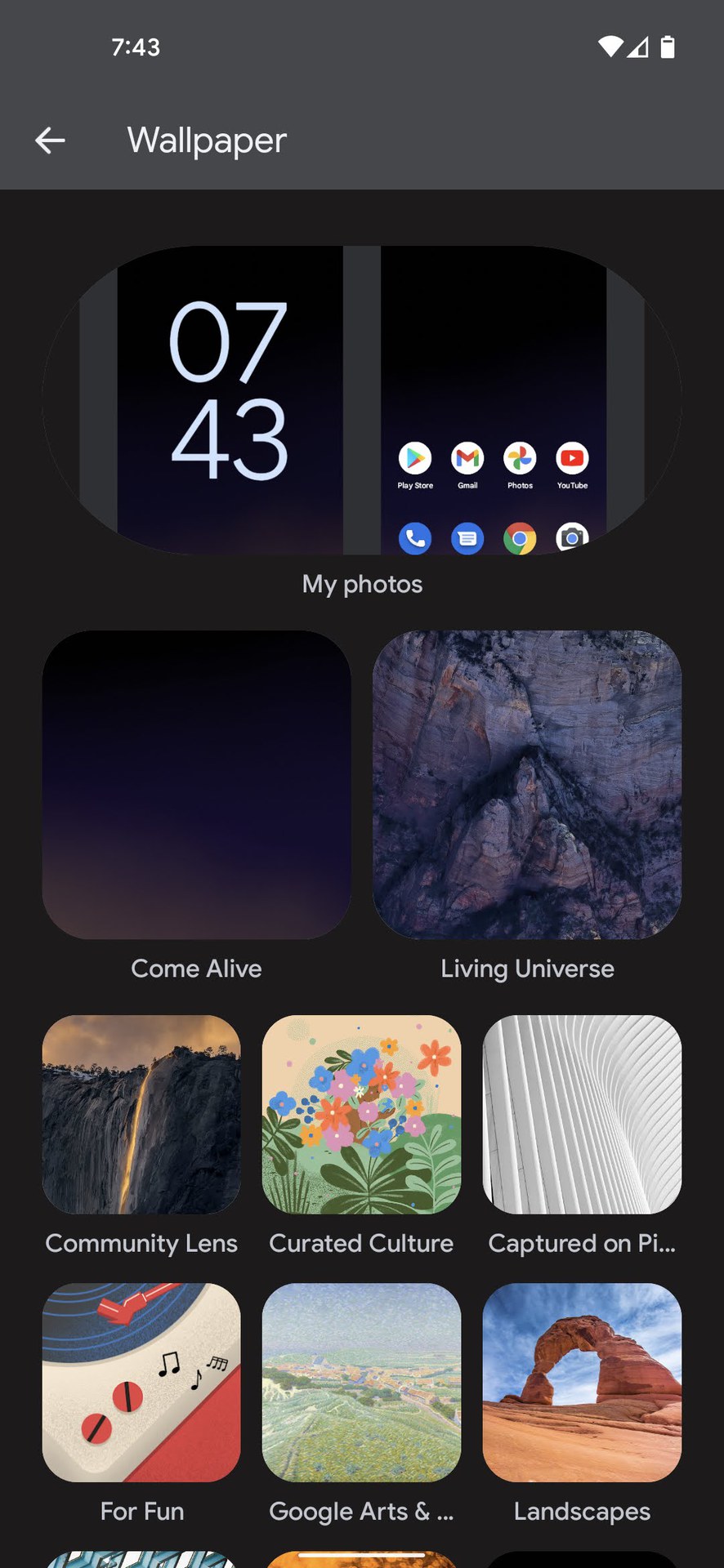Open My photos wallpaper preview
Viewport: 724px width, 1568px height.
tap(362, 400)
